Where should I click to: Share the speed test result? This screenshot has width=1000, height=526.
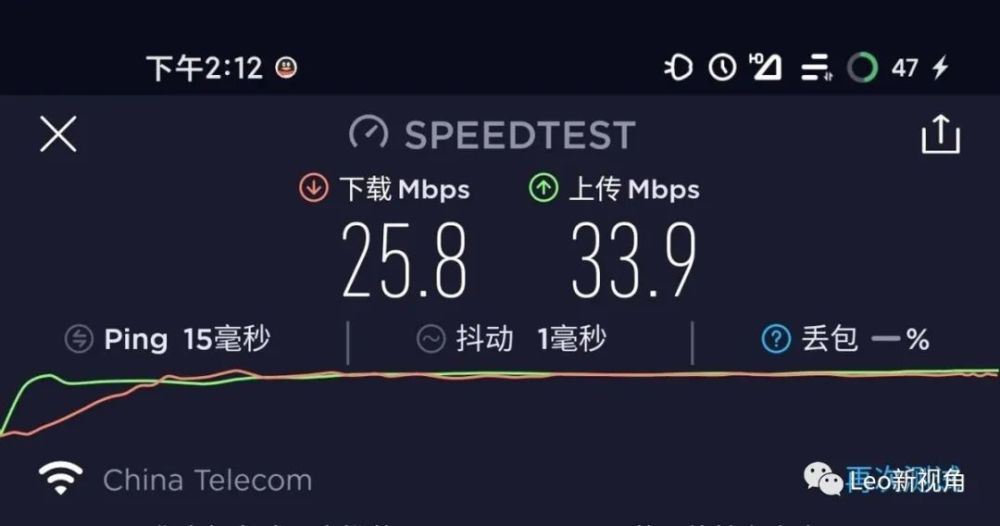[x=940, y=135]
